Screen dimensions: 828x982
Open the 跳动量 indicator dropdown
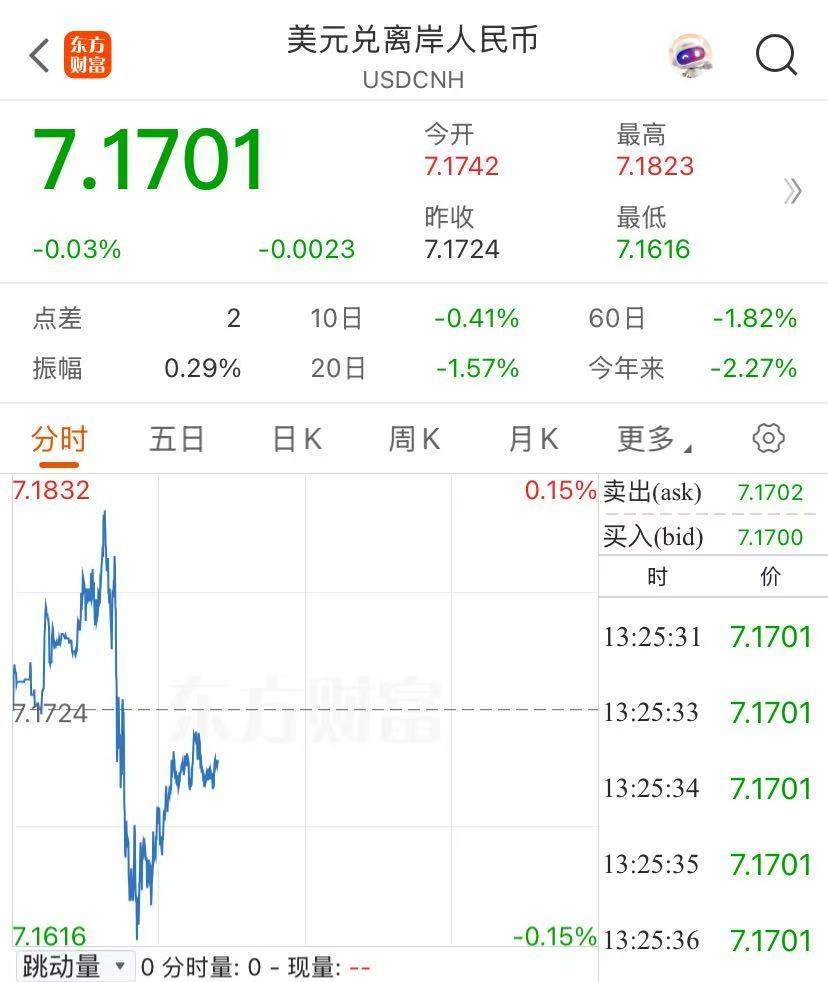[x=76, y=967]
